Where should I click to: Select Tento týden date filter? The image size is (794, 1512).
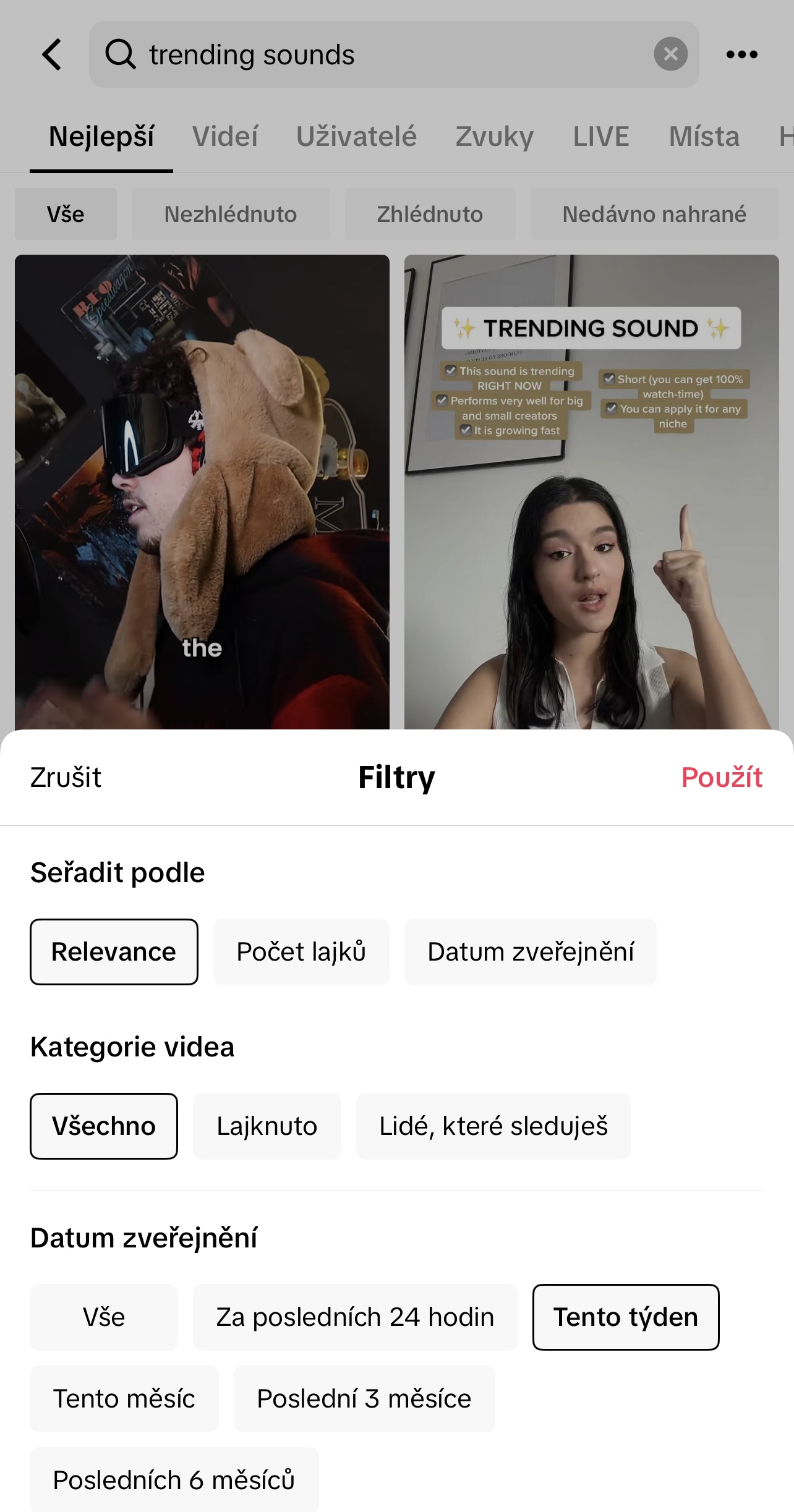[x=625, y=1317]
